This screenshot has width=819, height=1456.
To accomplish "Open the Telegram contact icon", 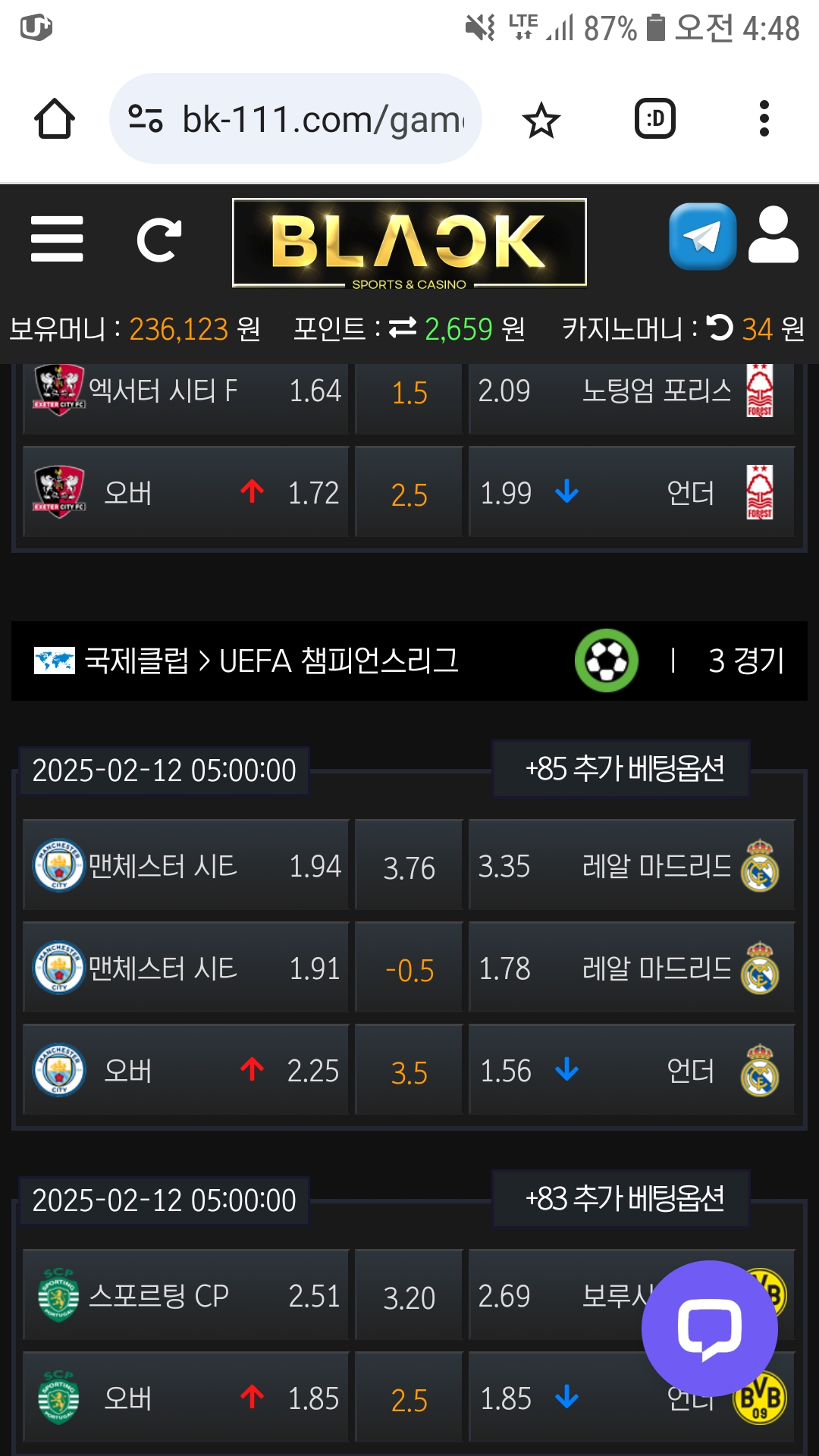I will 702,237.
